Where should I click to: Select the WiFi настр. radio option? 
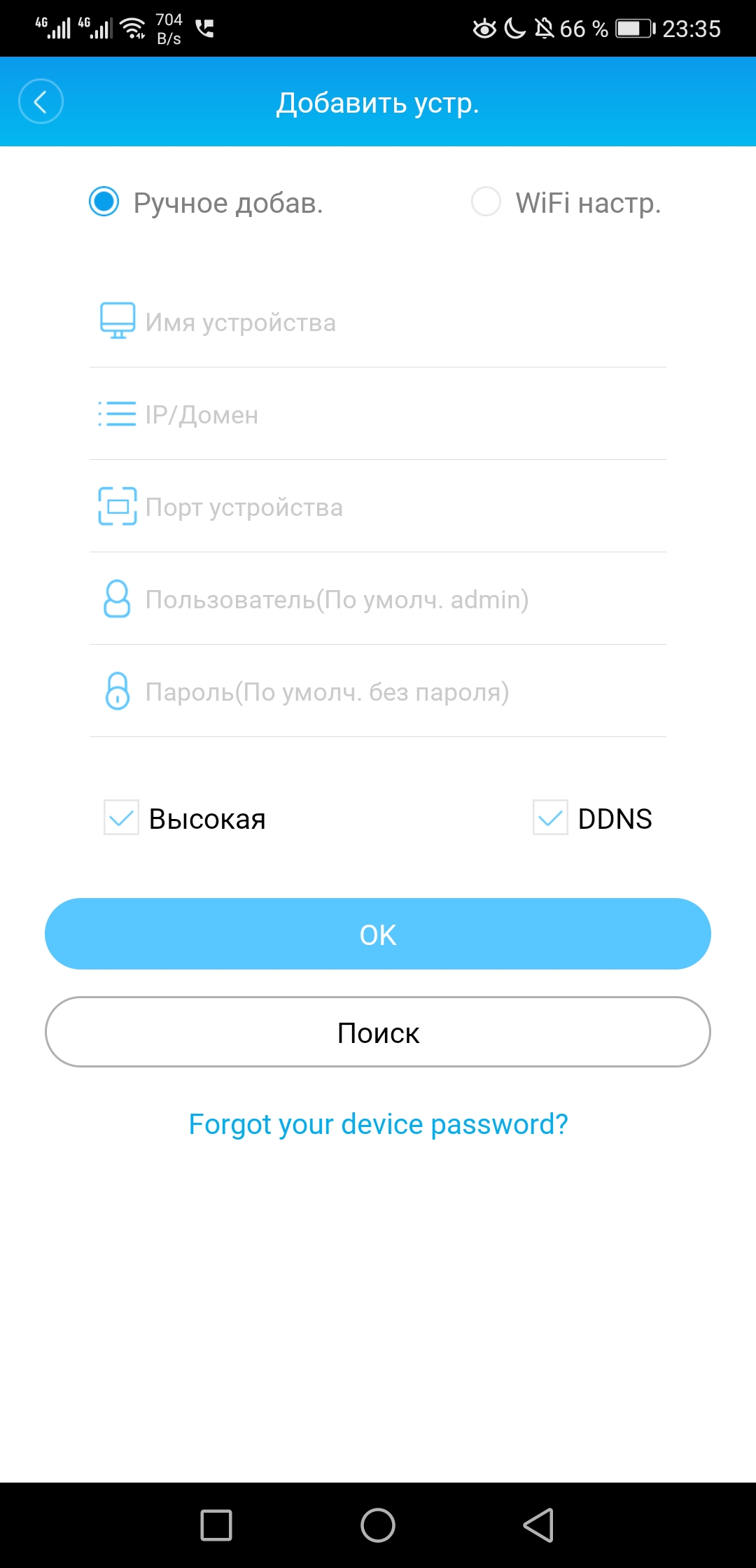pyautogui.click(x=486, y=202)
